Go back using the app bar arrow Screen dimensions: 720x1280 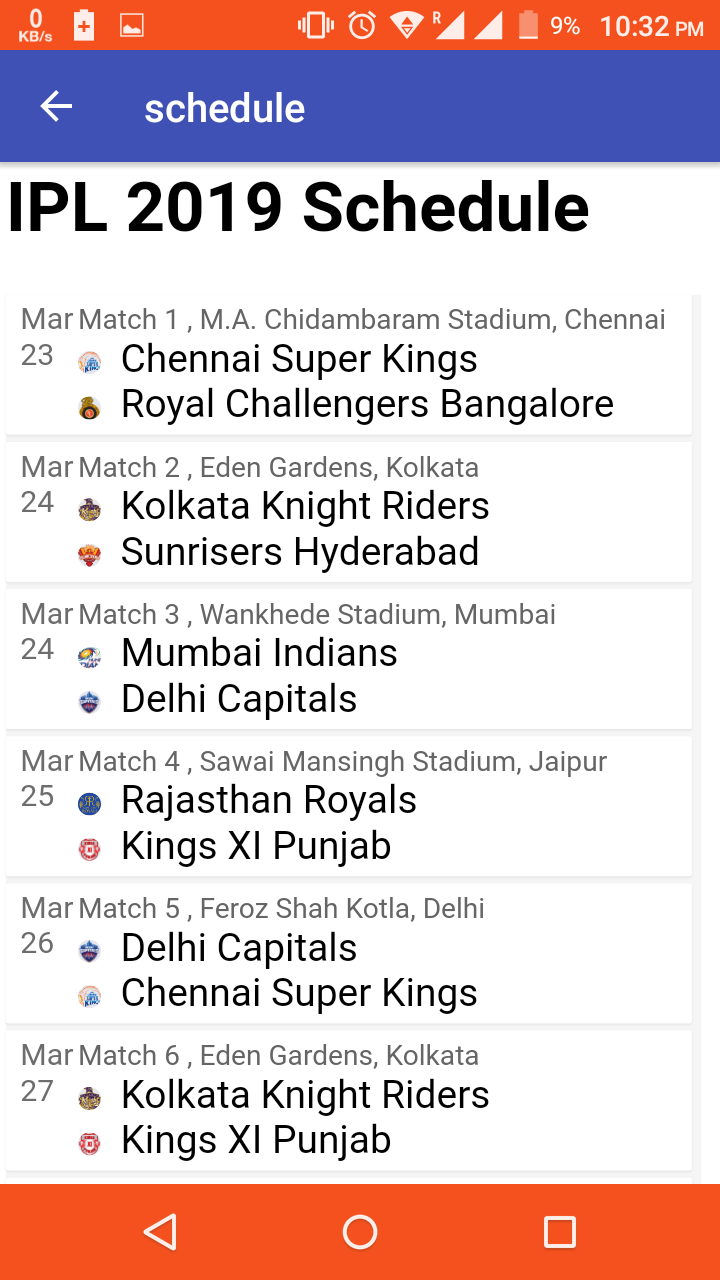(x=56, y=107)
